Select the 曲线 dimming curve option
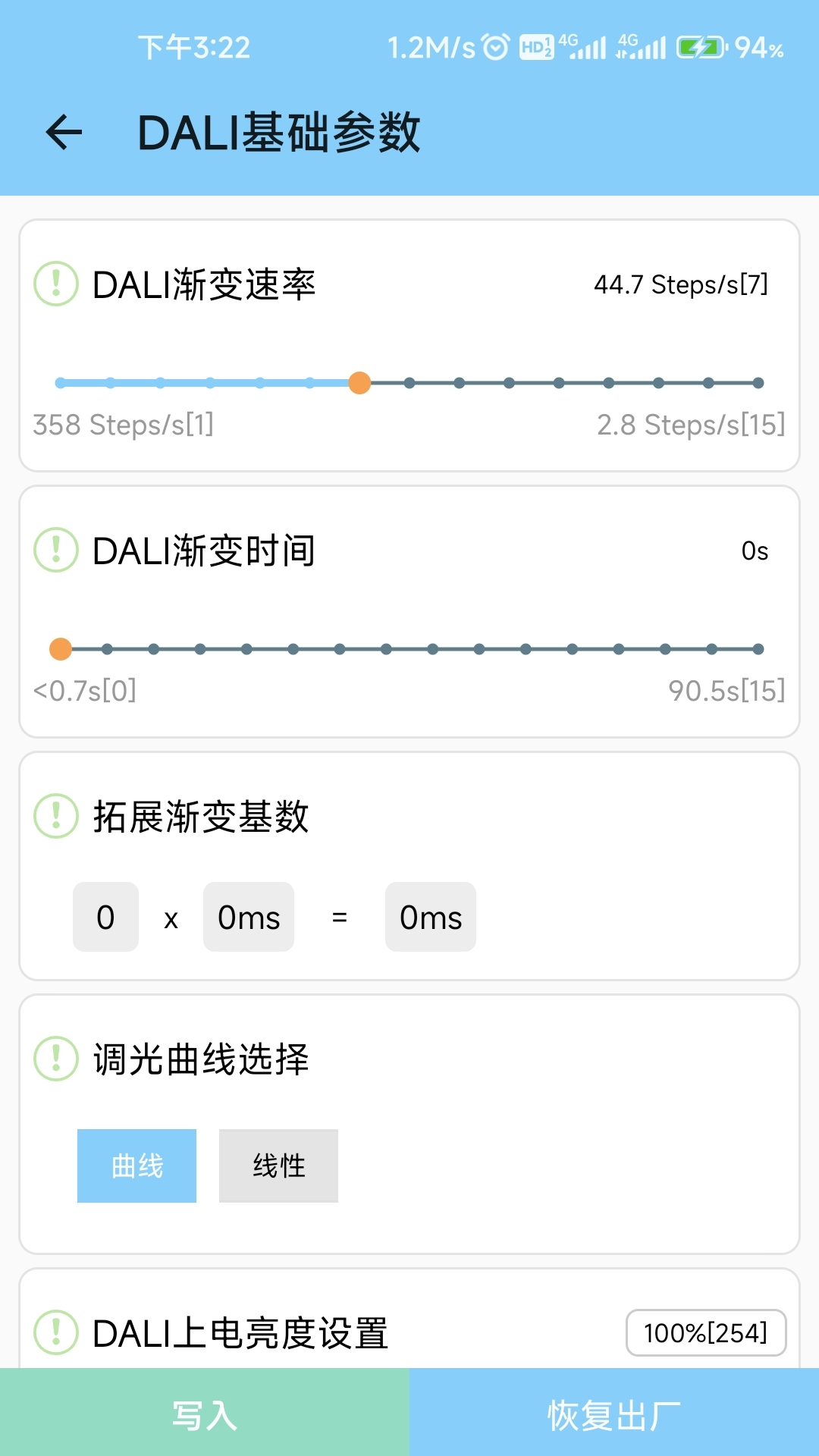Viewport: 819px width, 1456px height. (x=136, y=1166)
